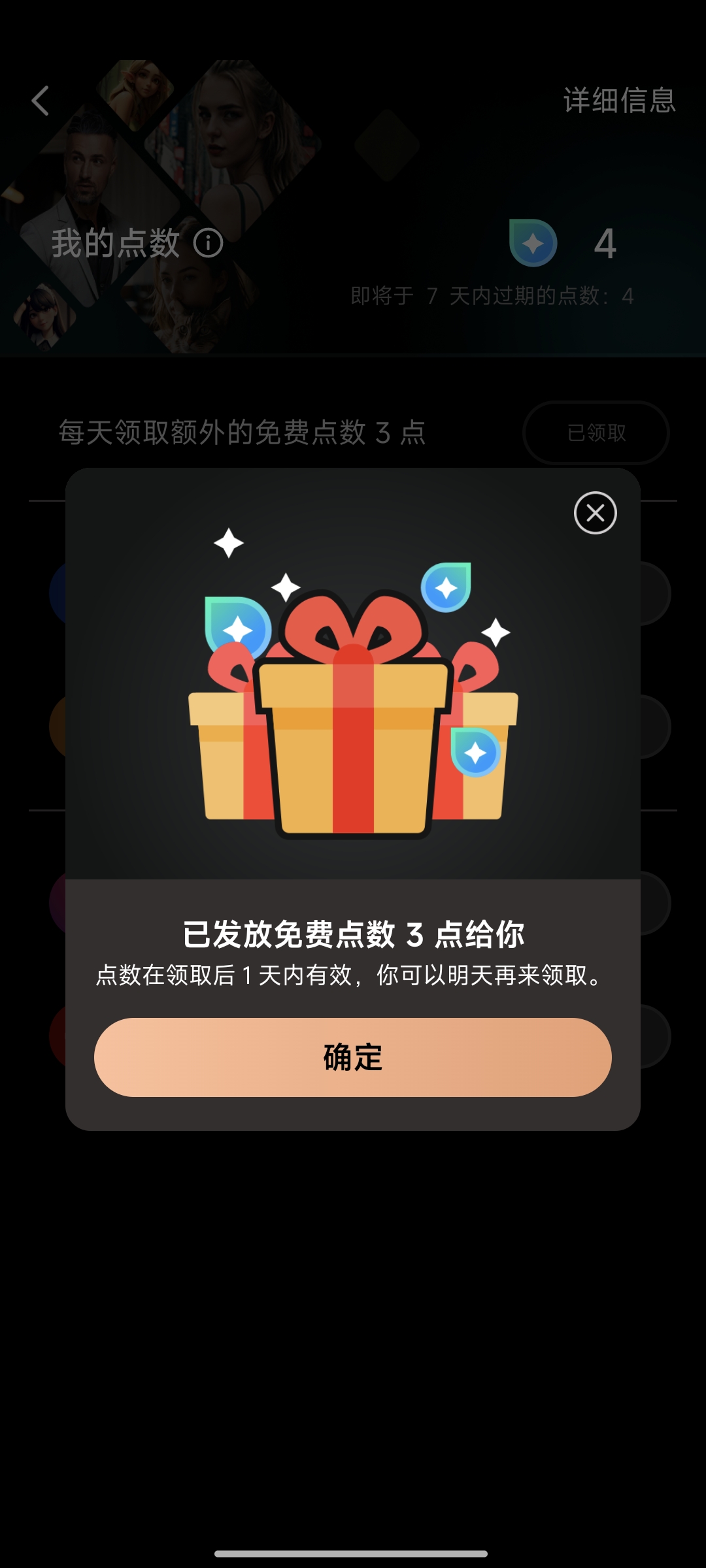The image size is (706, 1568).
Task: Confirm the reward with 确定 button
Action: click(353, 1057)
